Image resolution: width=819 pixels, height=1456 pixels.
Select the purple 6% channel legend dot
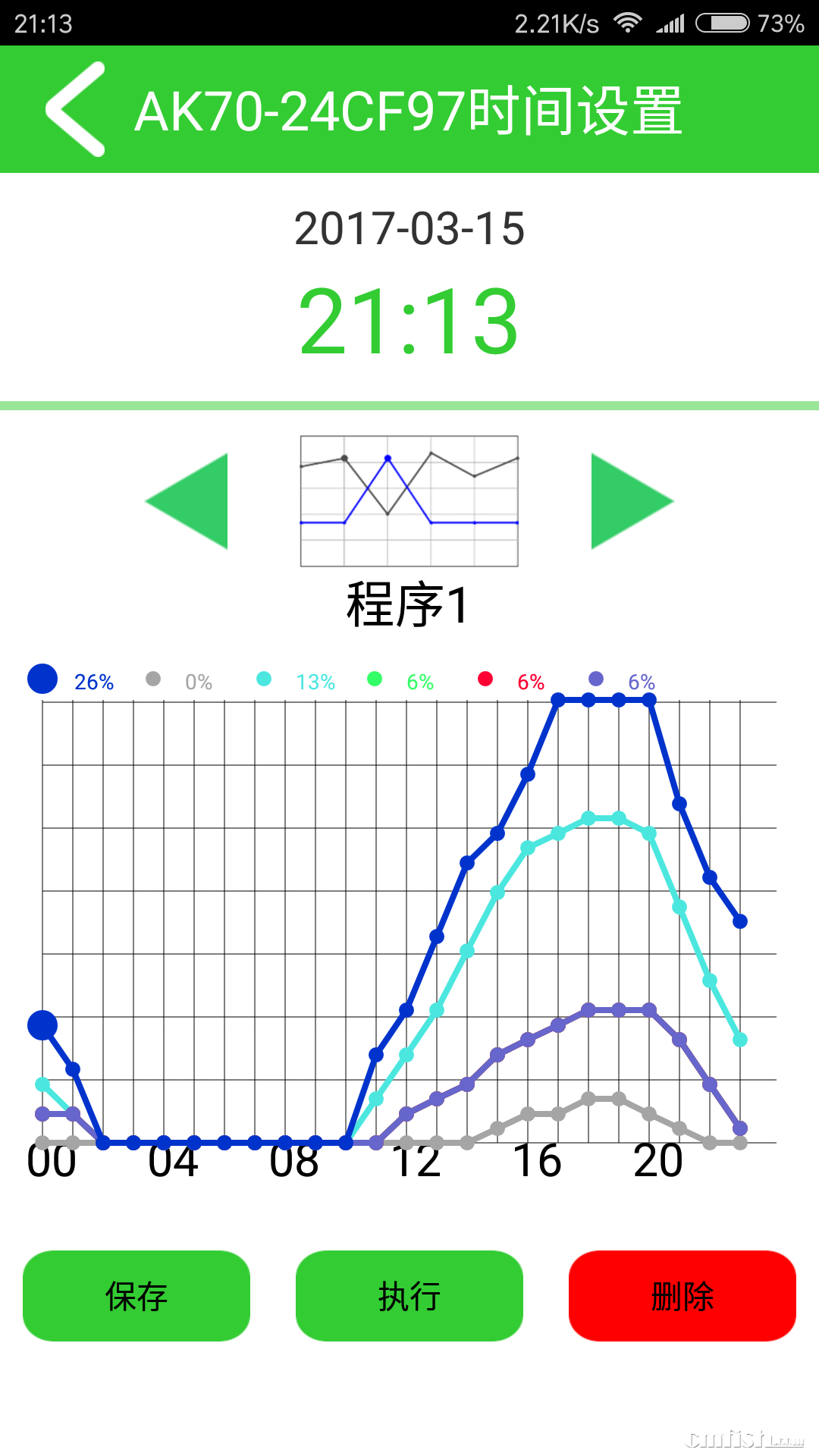[596, 679]
